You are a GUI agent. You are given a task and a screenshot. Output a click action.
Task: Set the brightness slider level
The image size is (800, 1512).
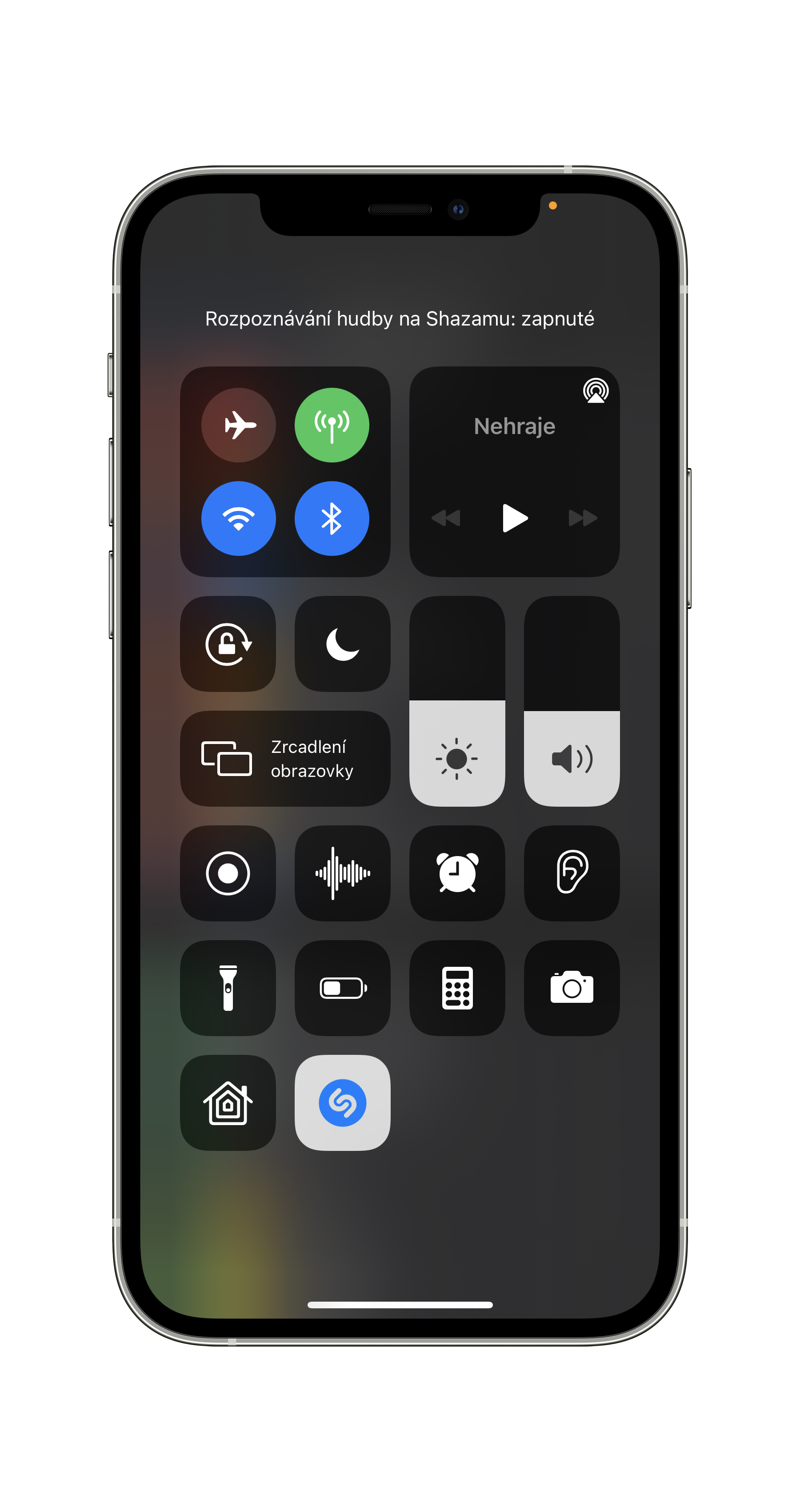tap(457, 701)
